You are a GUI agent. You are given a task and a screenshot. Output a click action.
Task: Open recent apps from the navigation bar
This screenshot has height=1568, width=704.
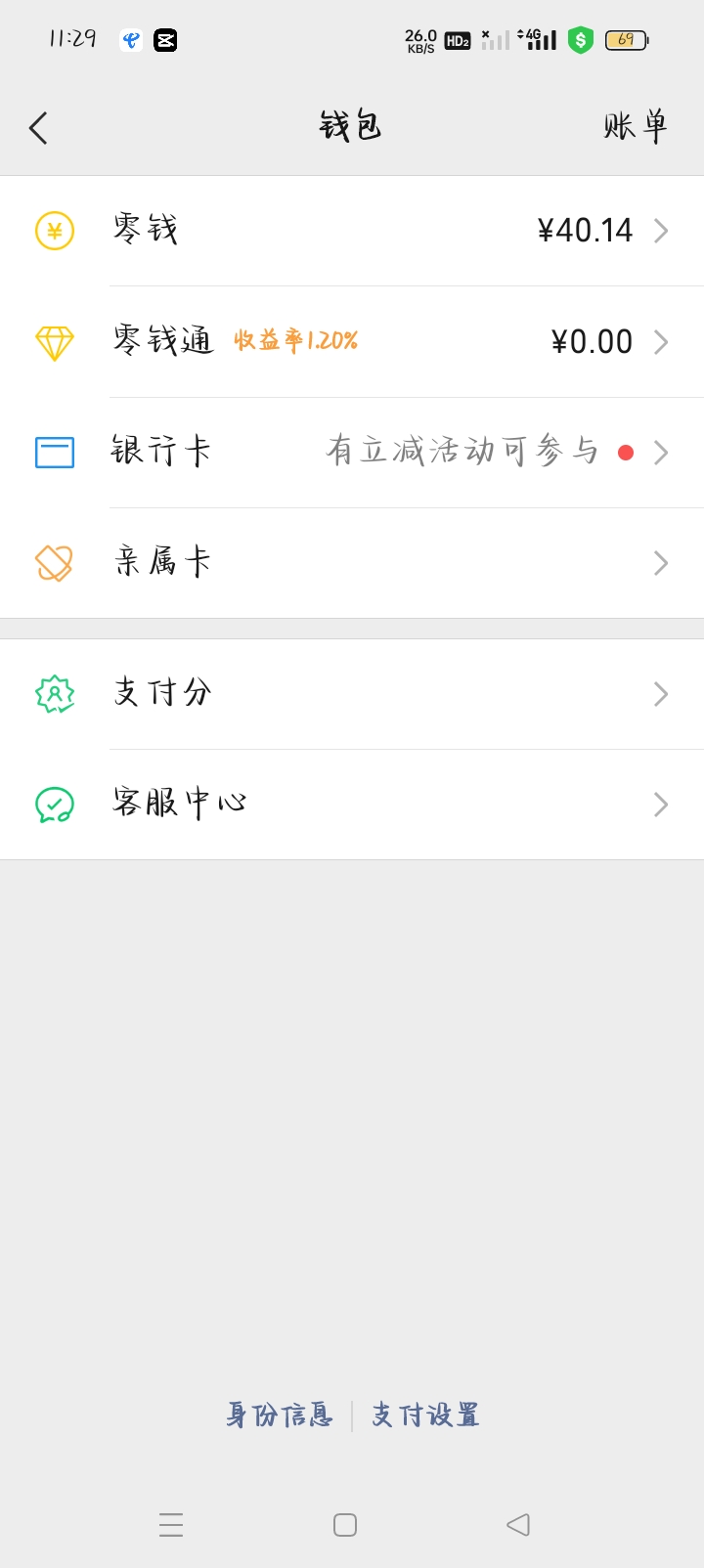click(171, 1525)
